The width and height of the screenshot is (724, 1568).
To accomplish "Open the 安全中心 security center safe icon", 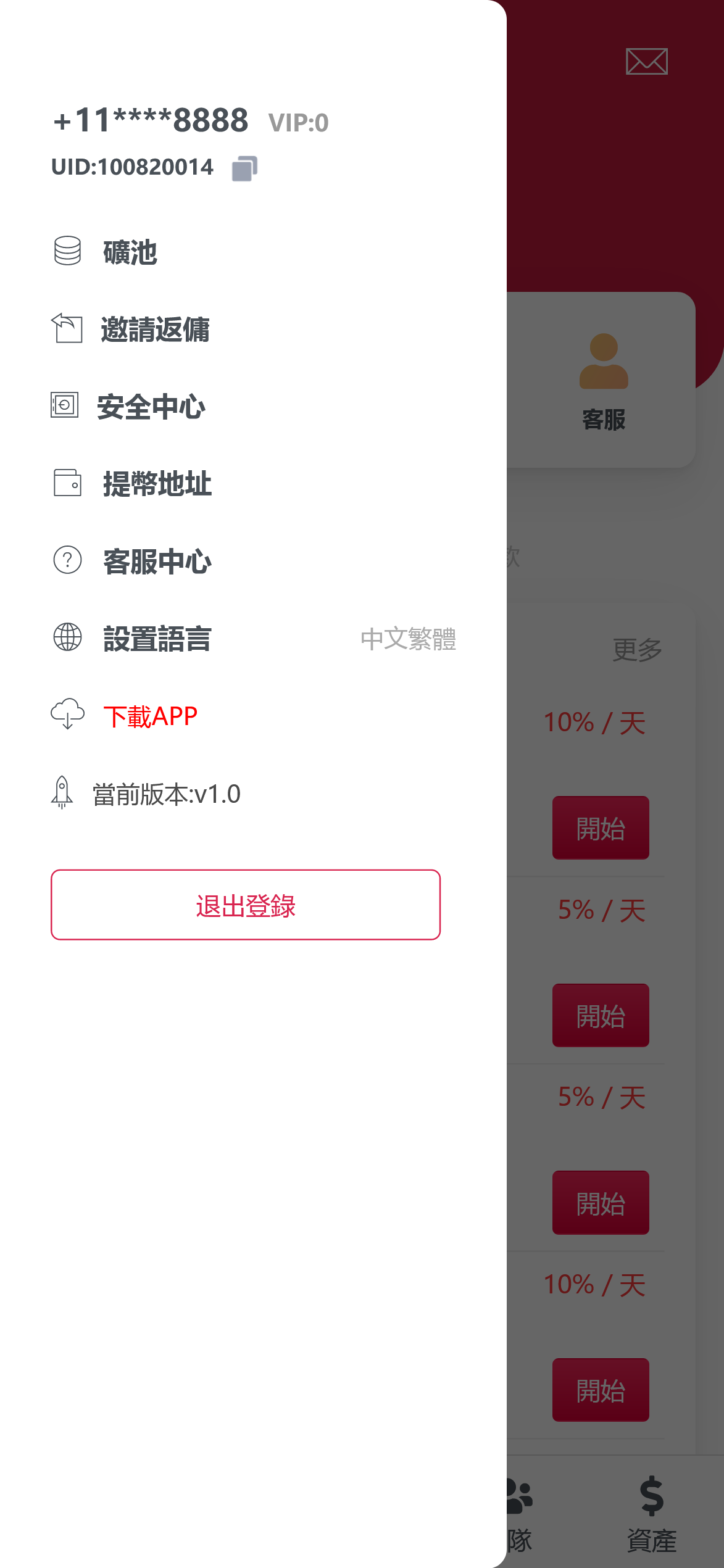I will [x=64, y=407].
